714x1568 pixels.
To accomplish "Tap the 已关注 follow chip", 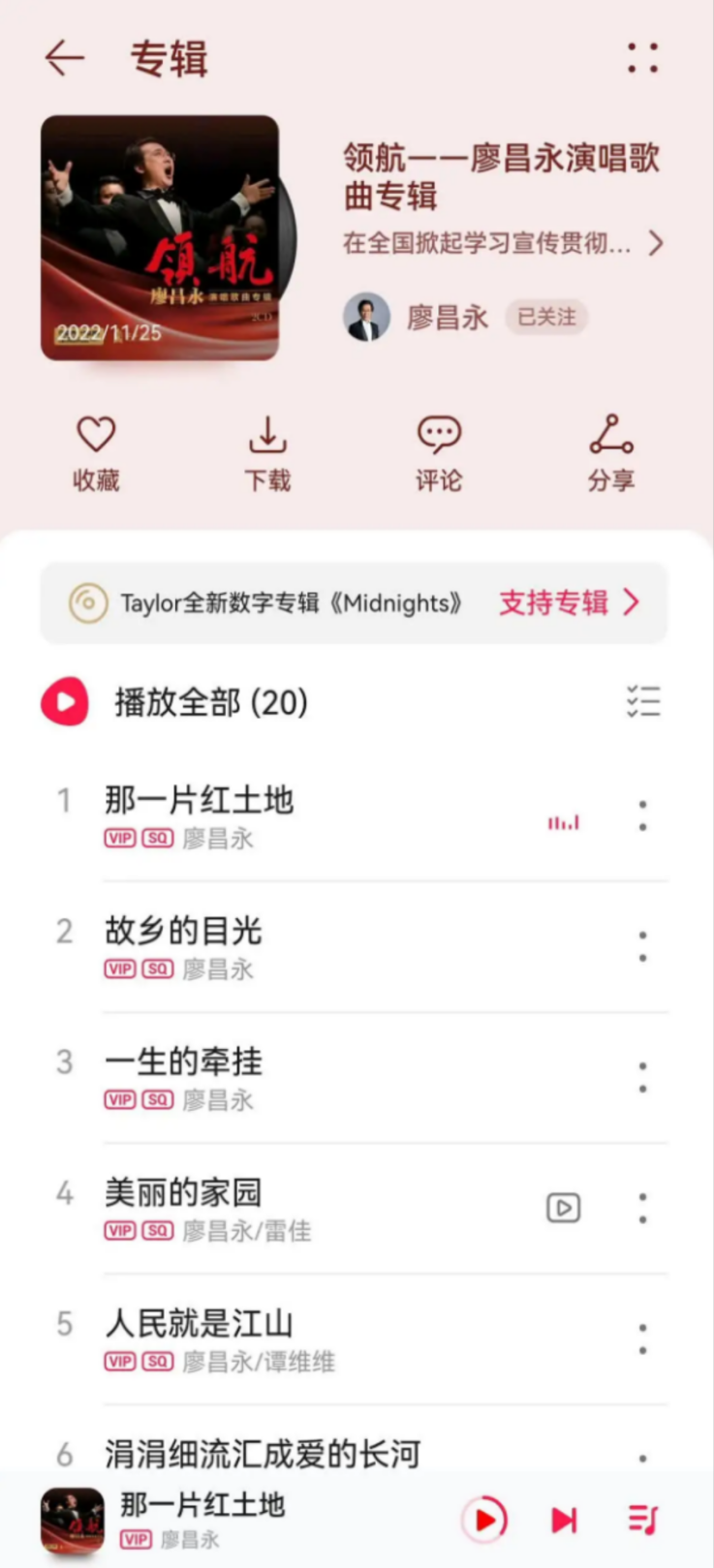I will click(x=546, y=317).
